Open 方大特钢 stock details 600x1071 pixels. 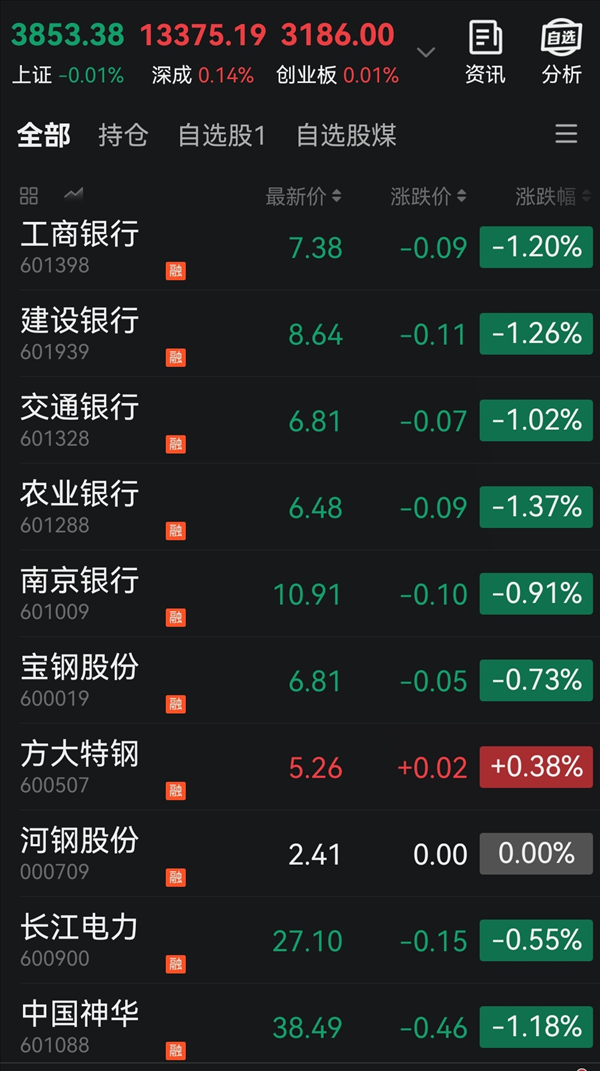tap(80, 766)
